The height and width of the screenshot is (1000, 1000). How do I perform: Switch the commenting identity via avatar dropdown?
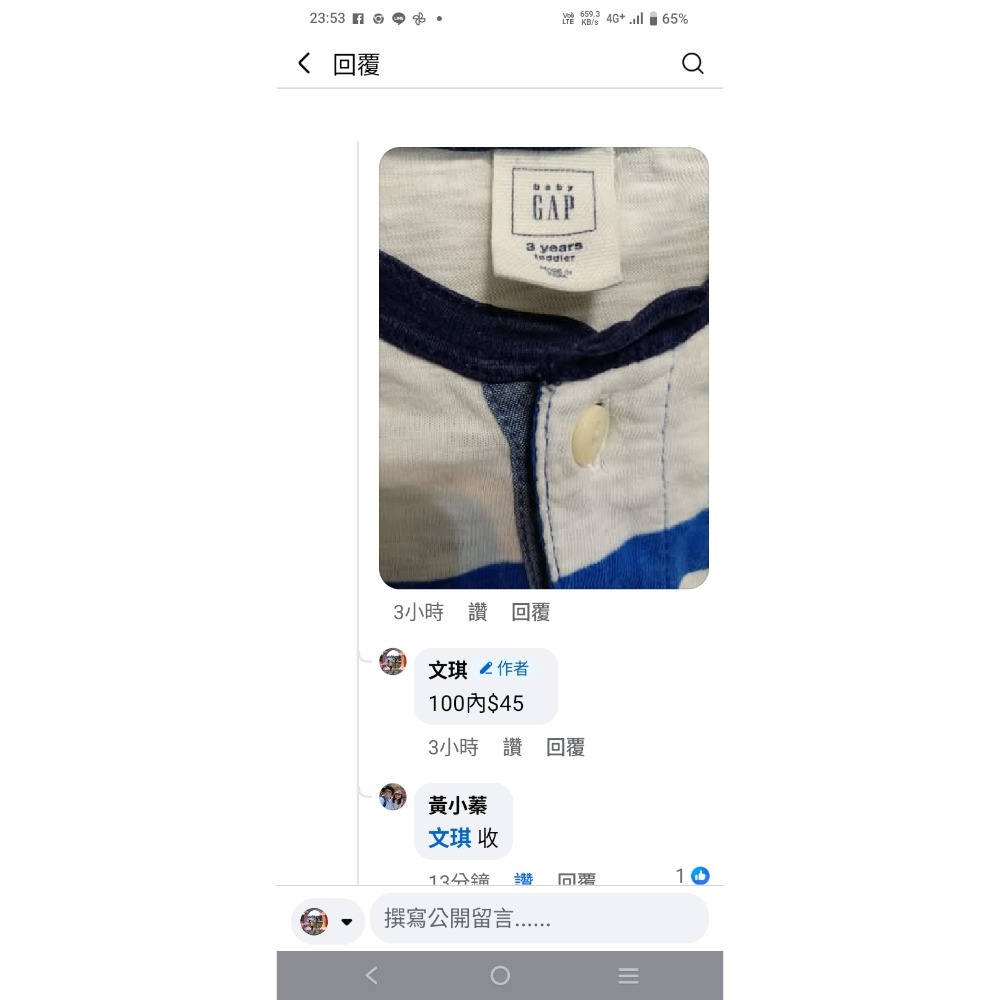pyautogui.click(x=328, y=921)
